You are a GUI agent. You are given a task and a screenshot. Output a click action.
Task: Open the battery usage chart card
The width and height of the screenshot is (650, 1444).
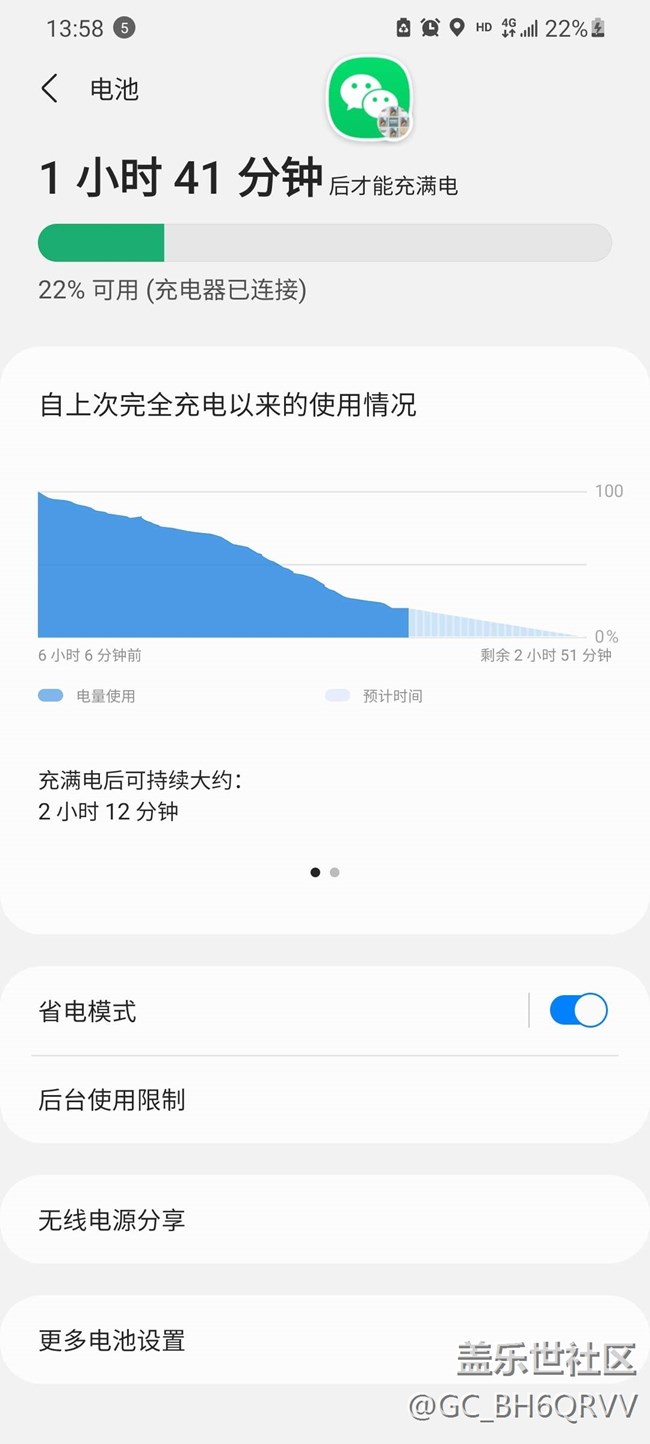tap(325, 640)
